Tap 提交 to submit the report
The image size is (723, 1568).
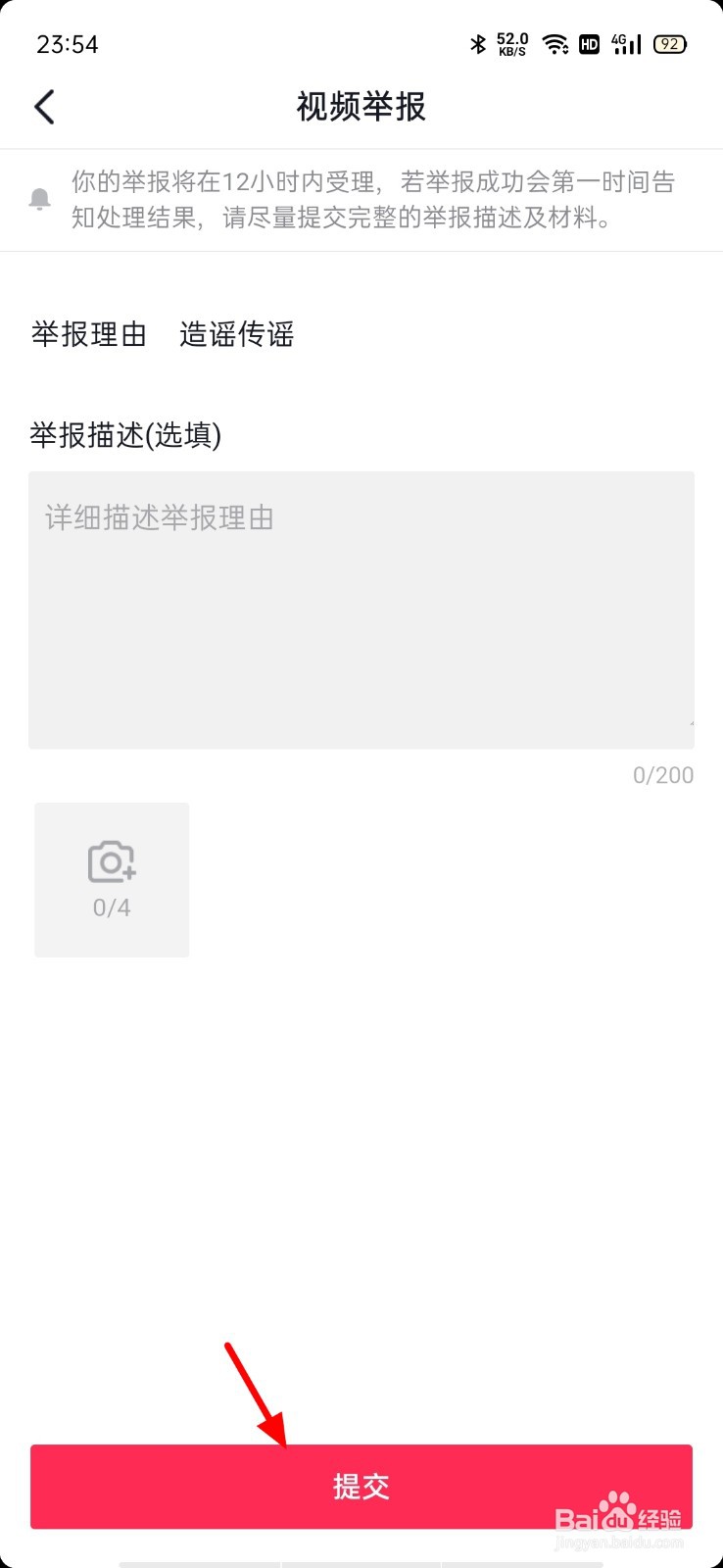point(361,1486)
